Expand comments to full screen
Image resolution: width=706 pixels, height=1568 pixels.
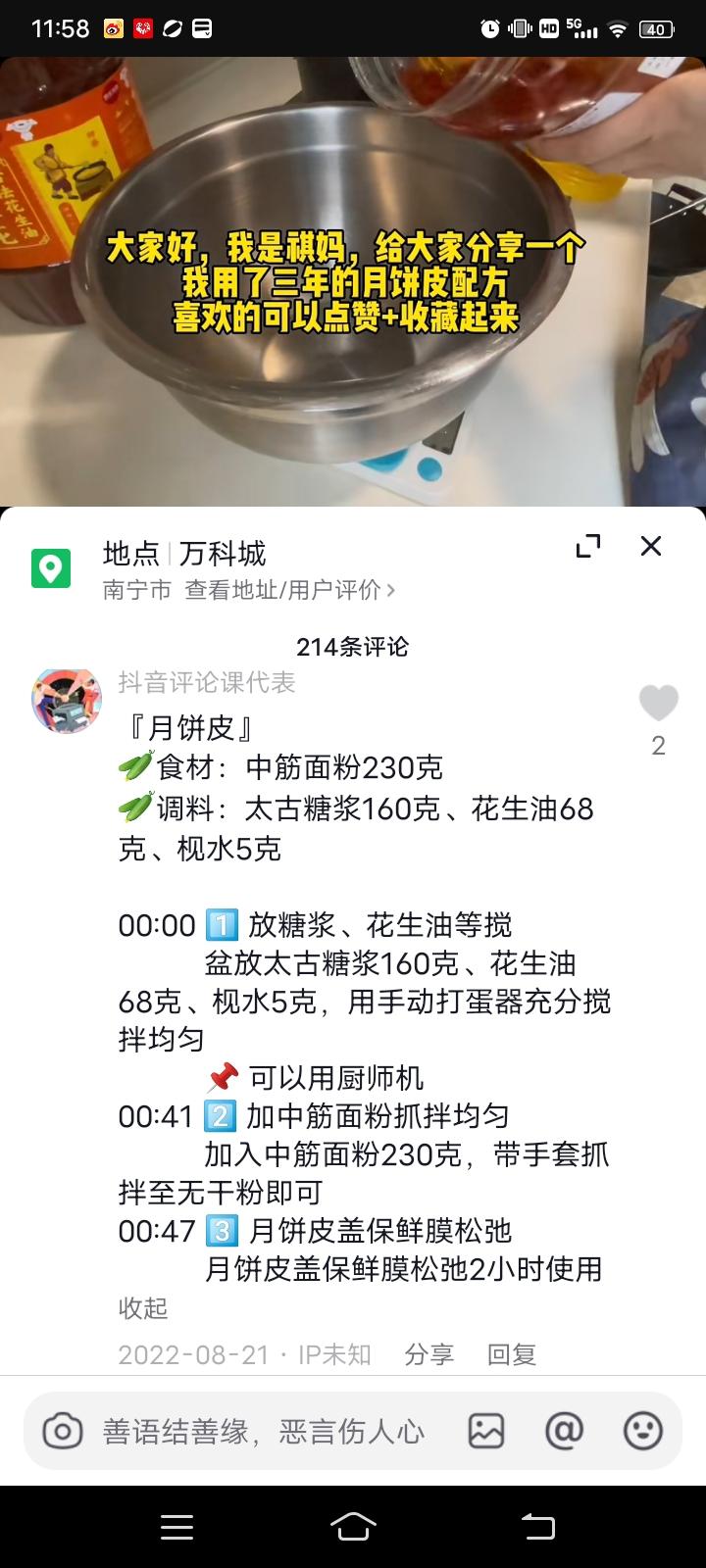[x=587, y=547]
